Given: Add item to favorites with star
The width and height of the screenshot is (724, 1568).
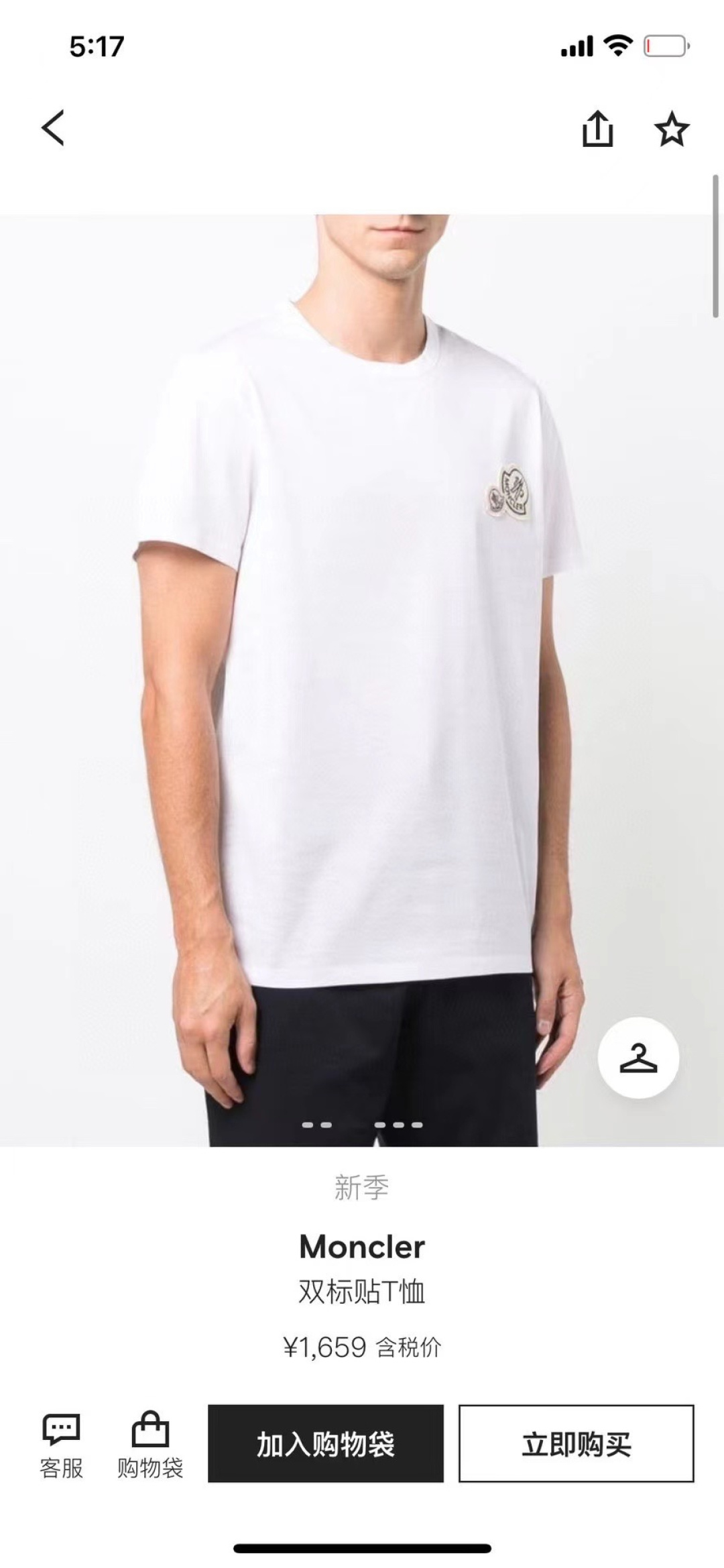Looking at the screenshot, I should (x=671, y=129).
